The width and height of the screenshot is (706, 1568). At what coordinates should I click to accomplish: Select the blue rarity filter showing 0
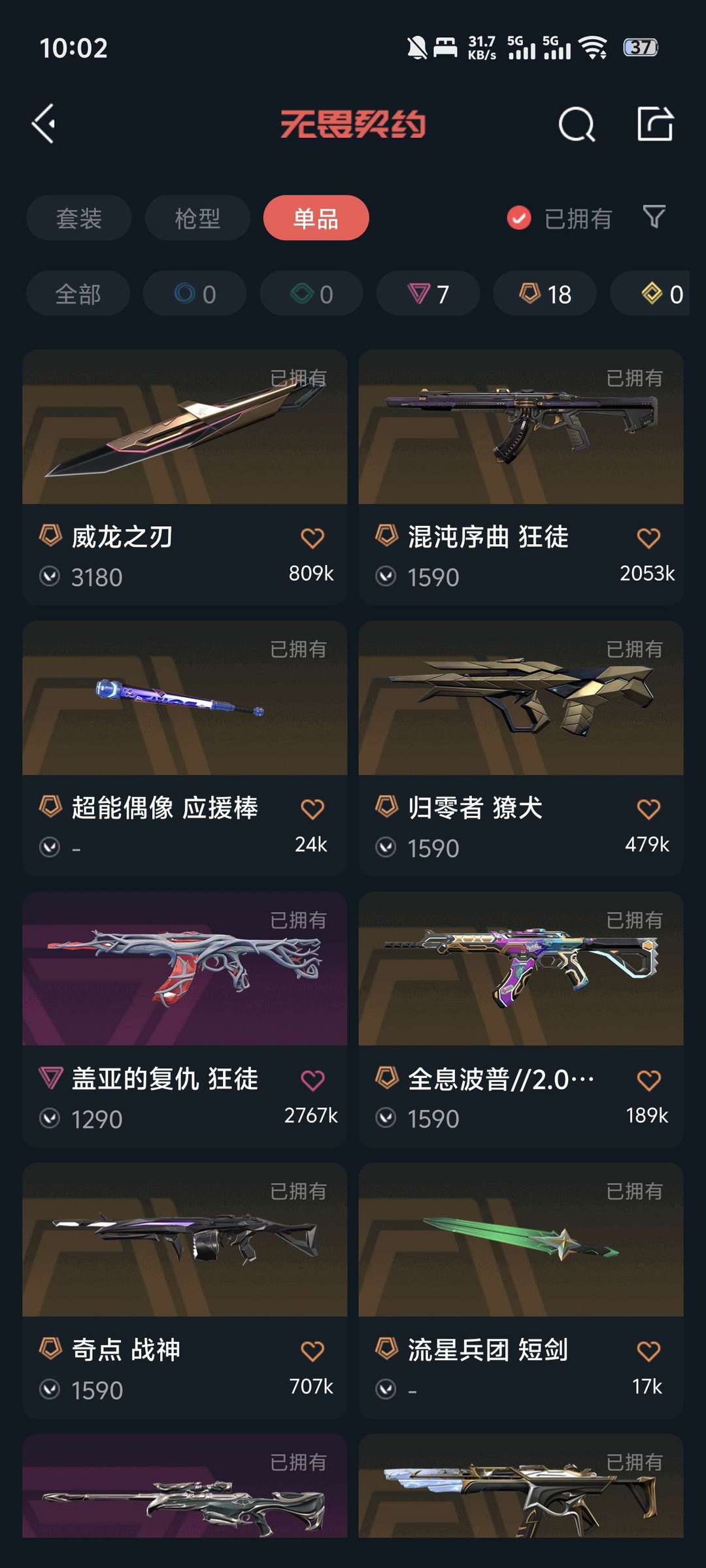[194, 294]
